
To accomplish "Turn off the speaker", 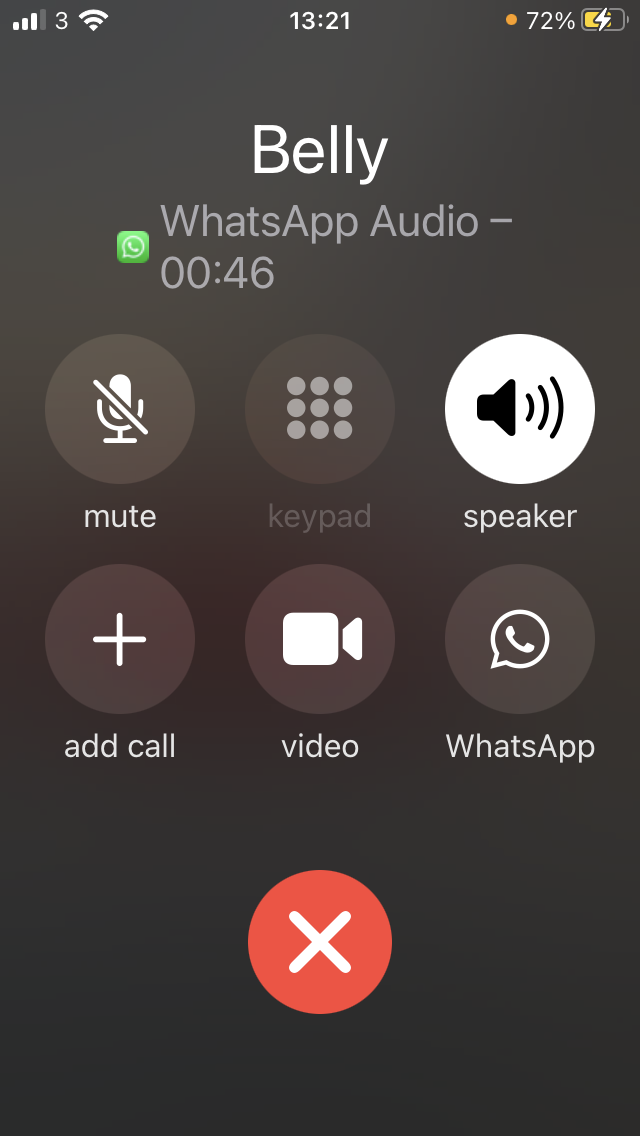I will 520,409.
